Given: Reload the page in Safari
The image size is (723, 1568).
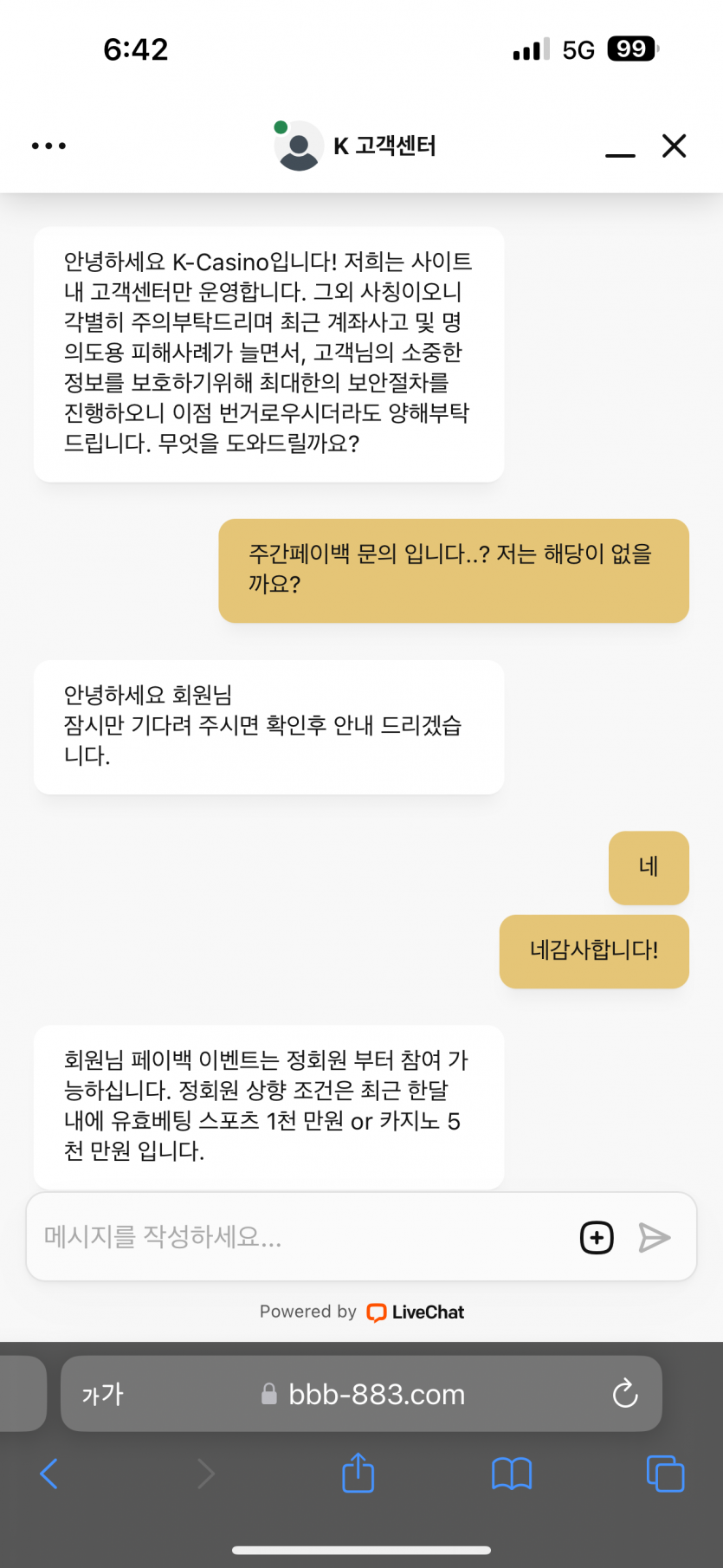Looking at the screenshot, I should (x=625, y=1394).
